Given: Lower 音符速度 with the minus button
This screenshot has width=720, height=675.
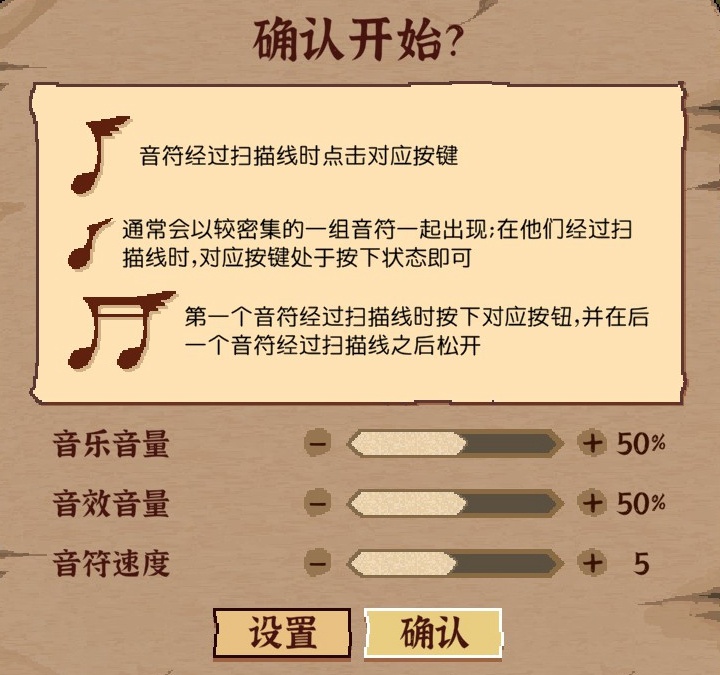Looking at the screenshot, I should 318,563.
